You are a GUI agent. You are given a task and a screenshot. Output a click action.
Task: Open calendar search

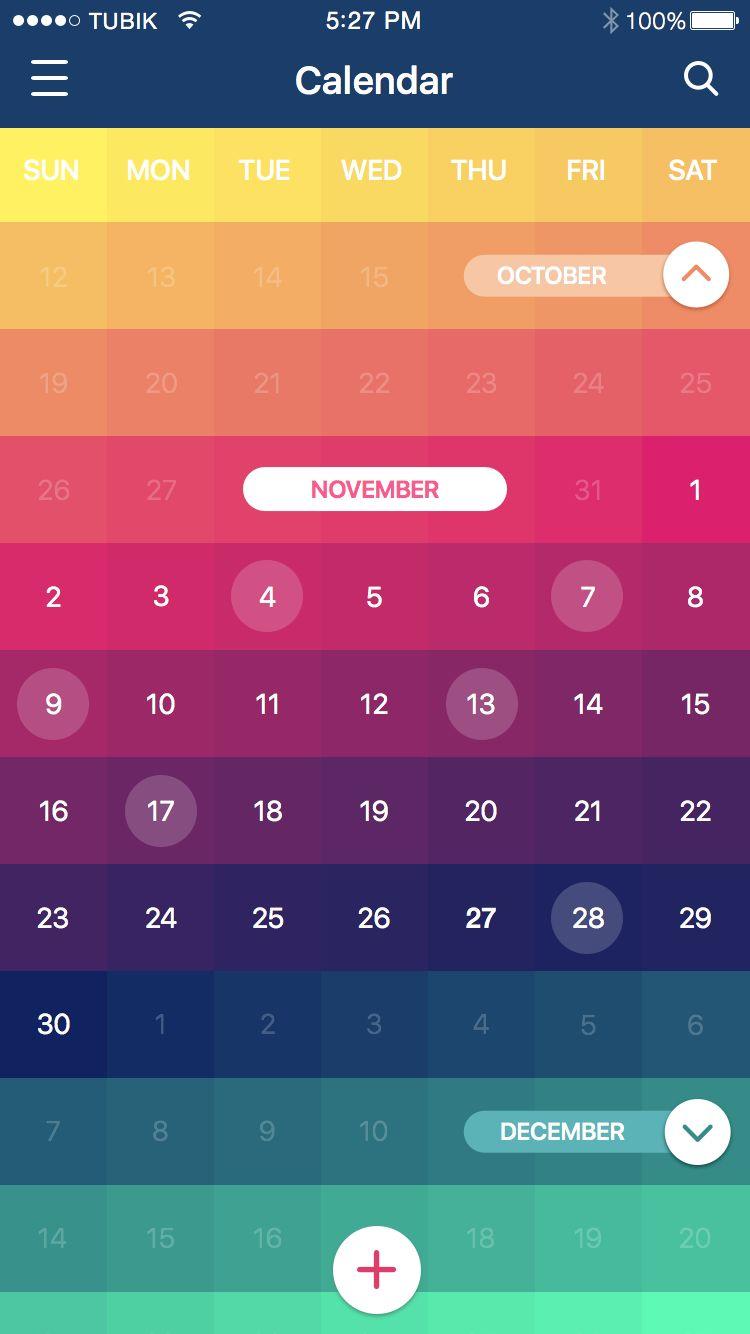coord(701,79)
